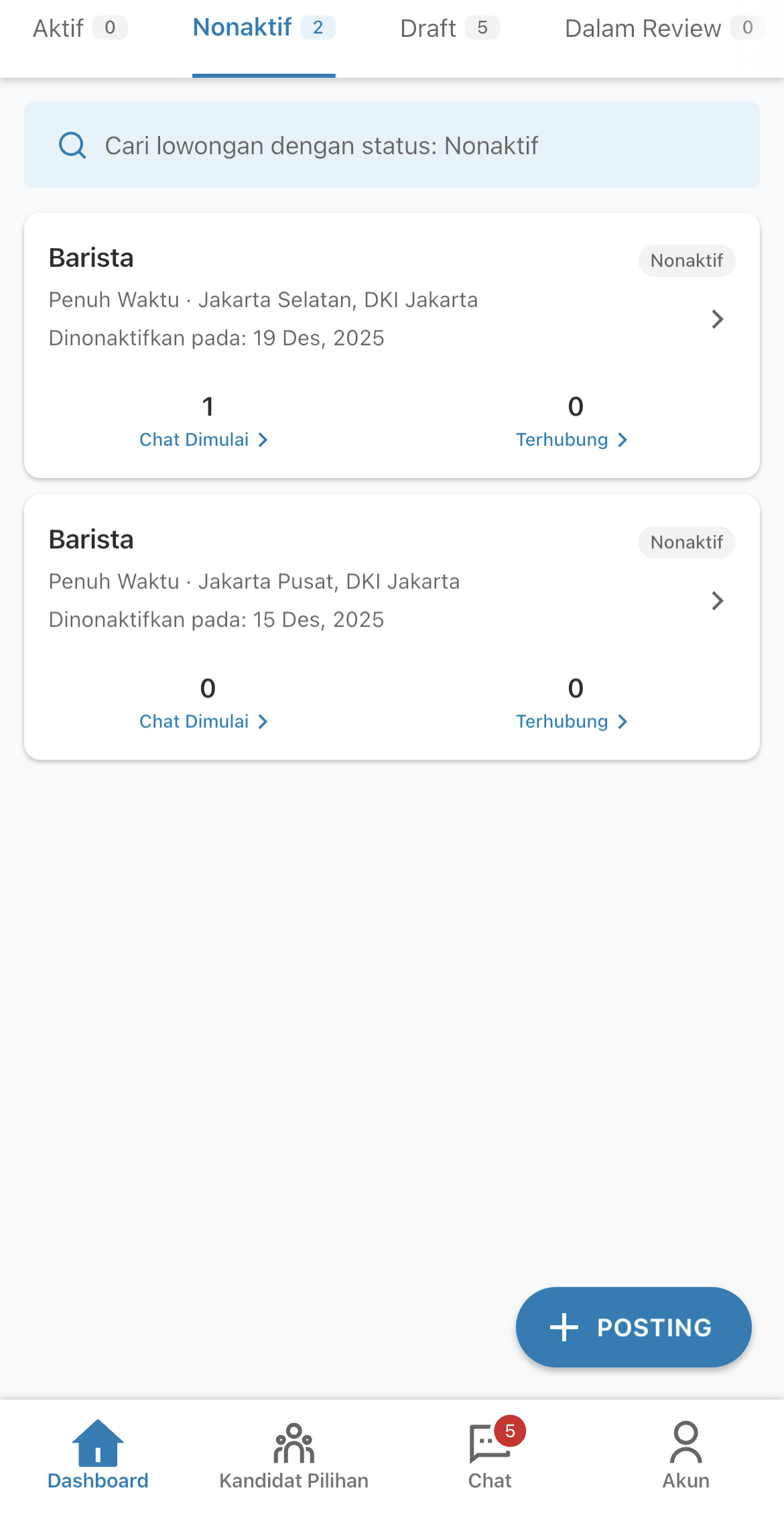Expand the Jakarta Pusat Barista card
The image size is (784, 1523).
(x=718, y=601)
